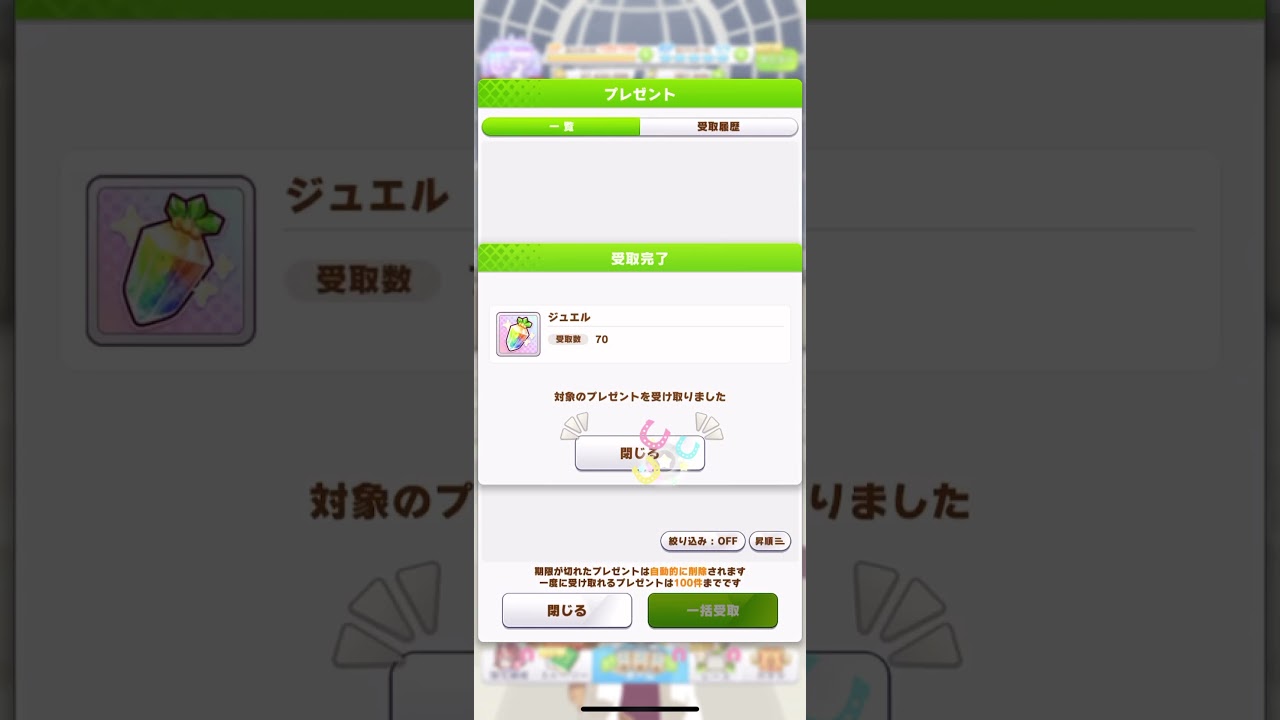Switch to the 受取履歴 tab
Image resolution: width=1280 pixels, height=720 pixels.
click(x=718, y=127)
